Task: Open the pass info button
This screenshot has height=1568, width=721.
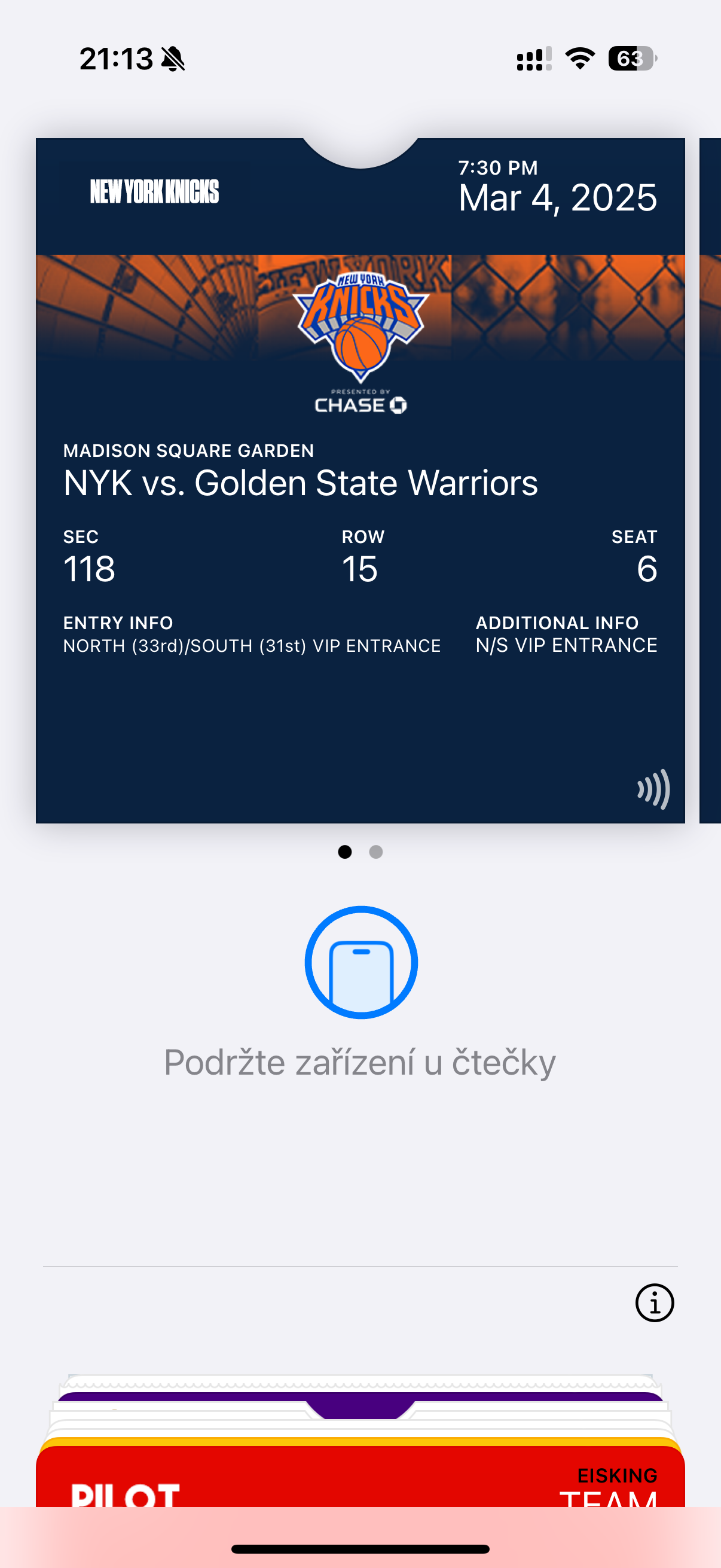Action: [x=654, y=1303]
